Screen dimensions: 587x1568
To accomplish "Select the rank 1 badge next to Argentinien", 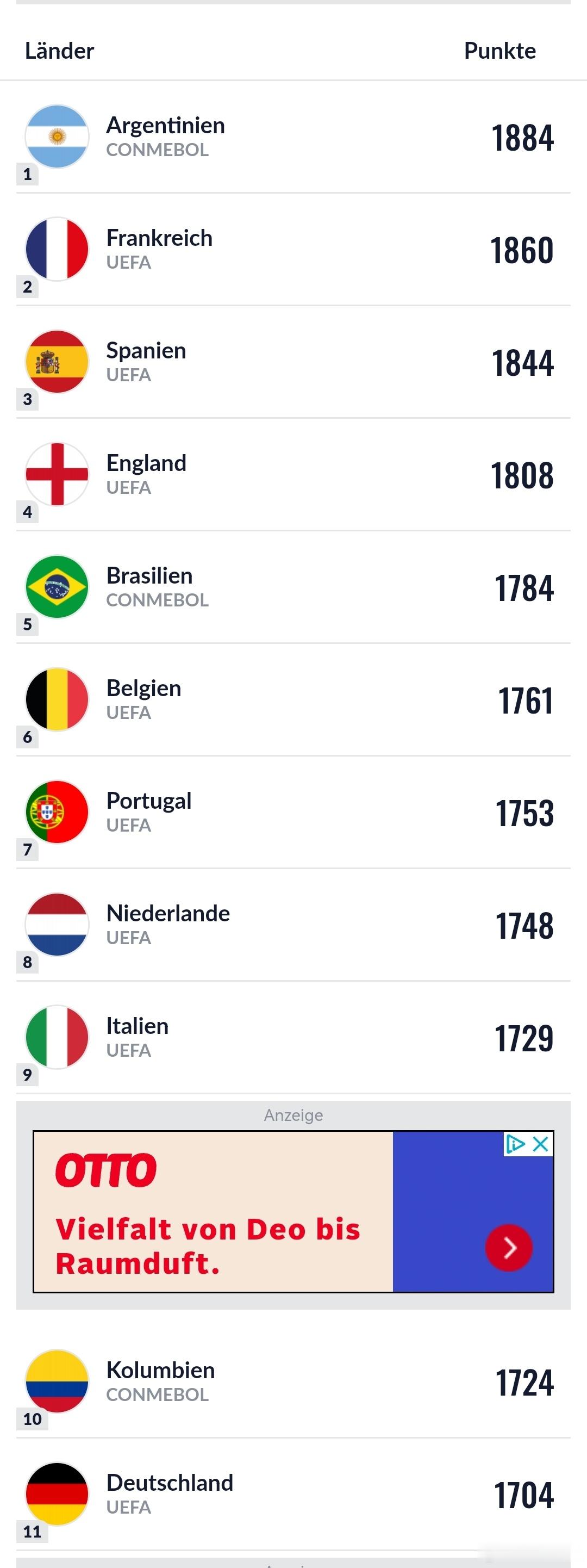I will 27,175.
